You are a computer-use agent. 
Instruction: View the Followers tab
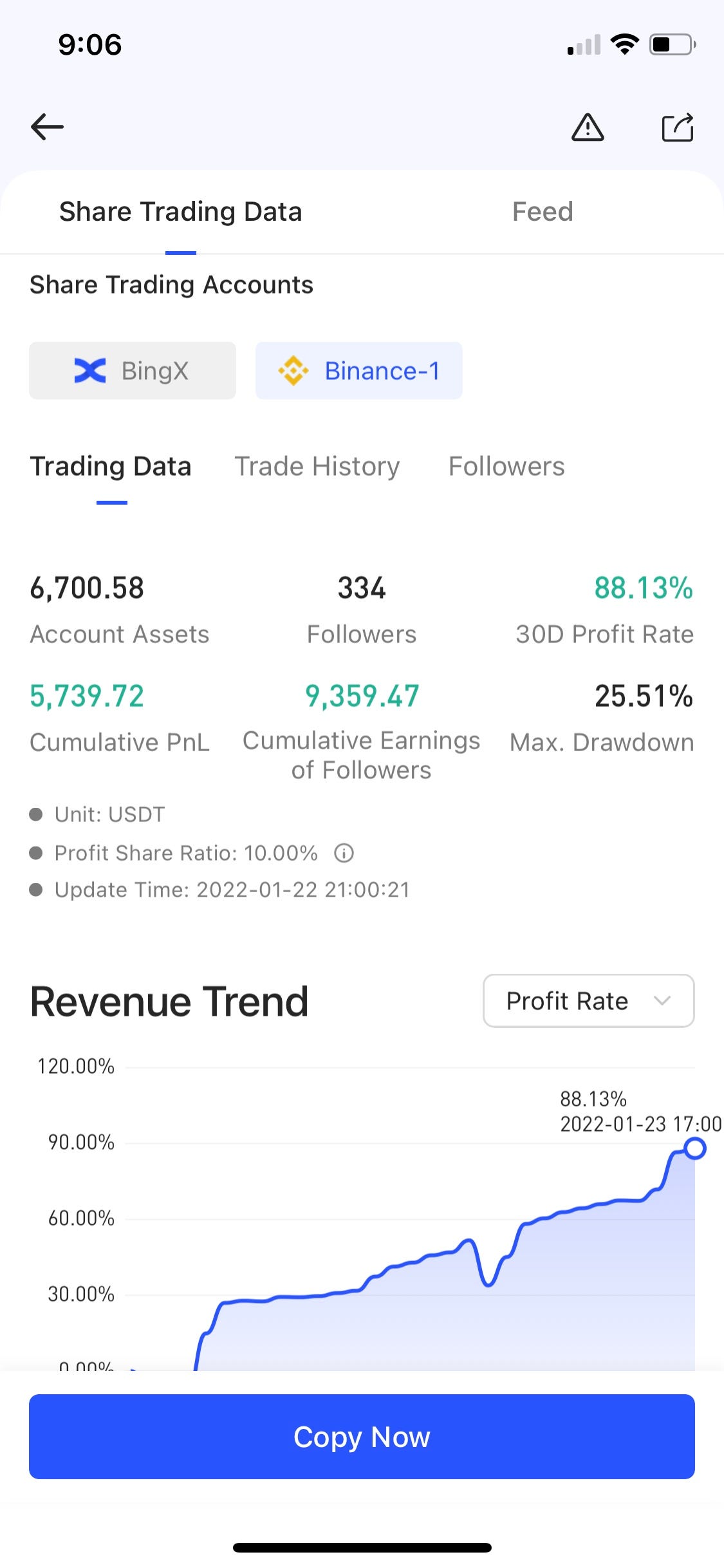[506, 466]
